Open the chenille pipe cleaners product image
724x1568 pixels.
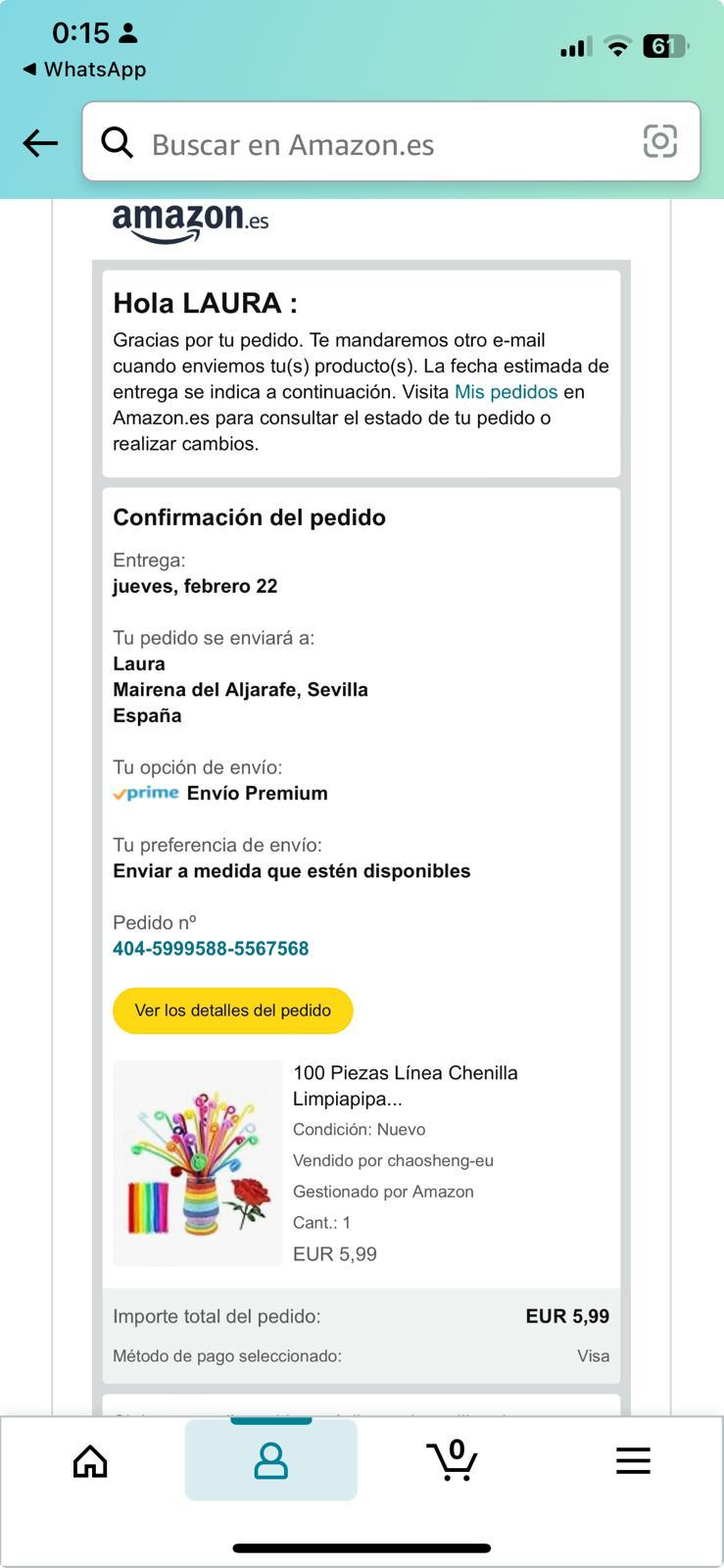[198, 1163]
